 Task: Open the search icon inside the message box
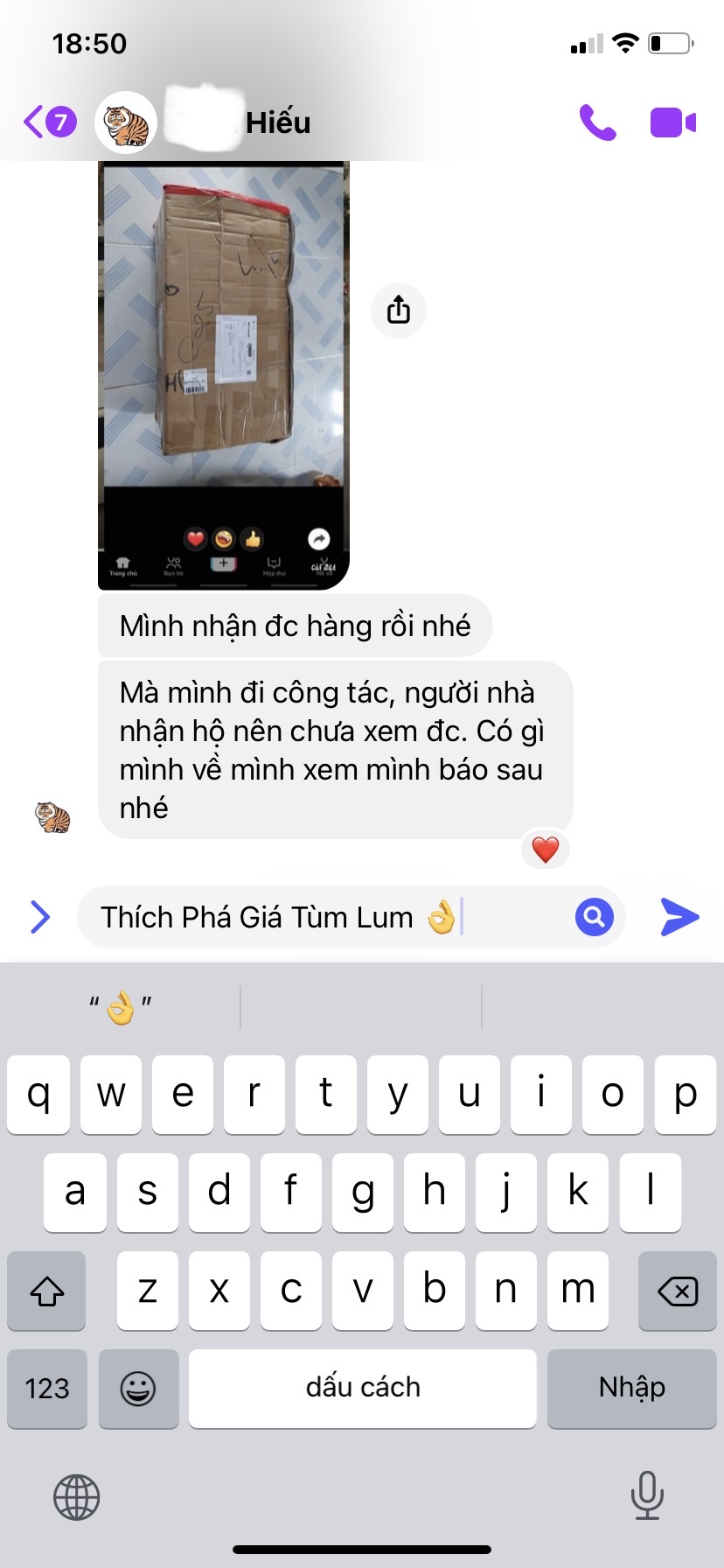[595, 917]
